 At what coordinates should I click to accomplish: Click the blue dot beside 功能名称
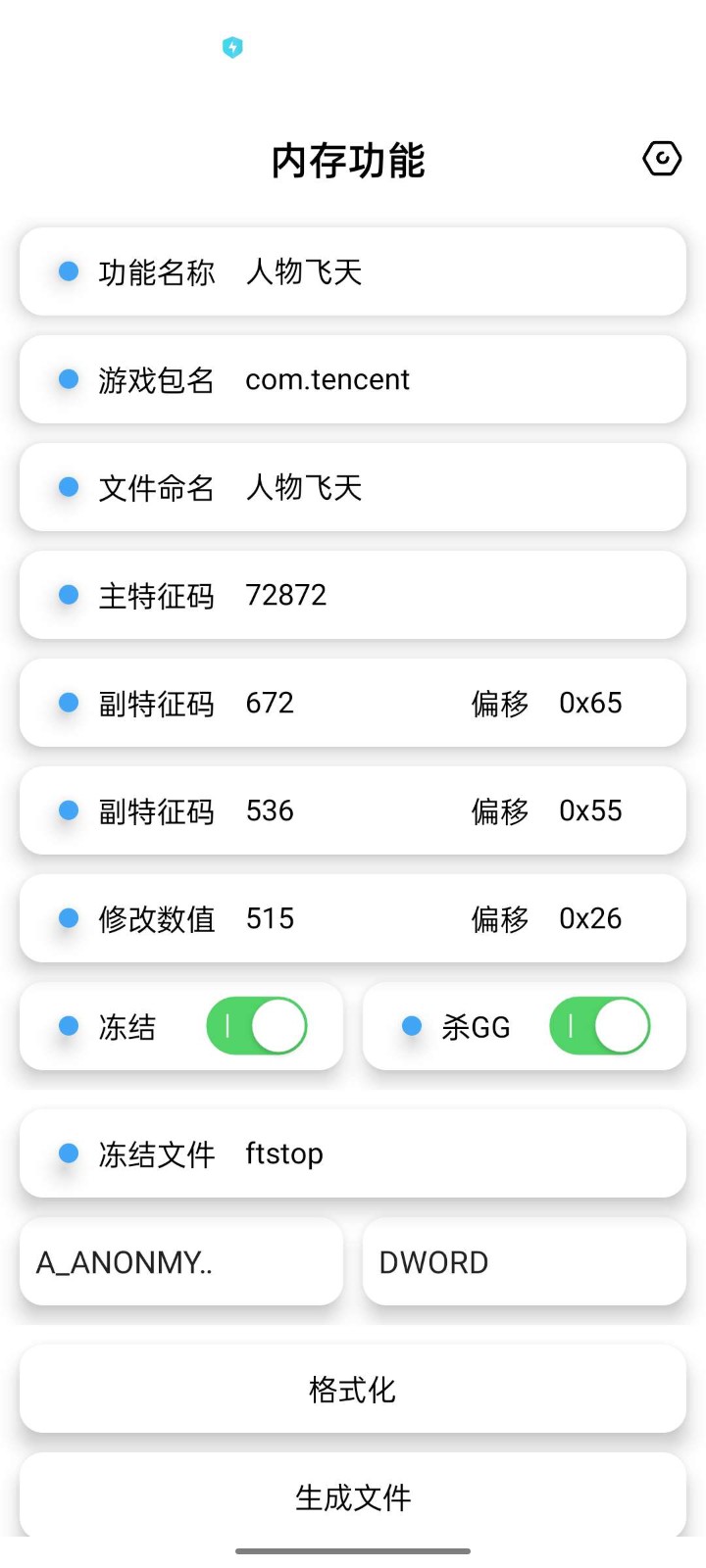(68, 271)
